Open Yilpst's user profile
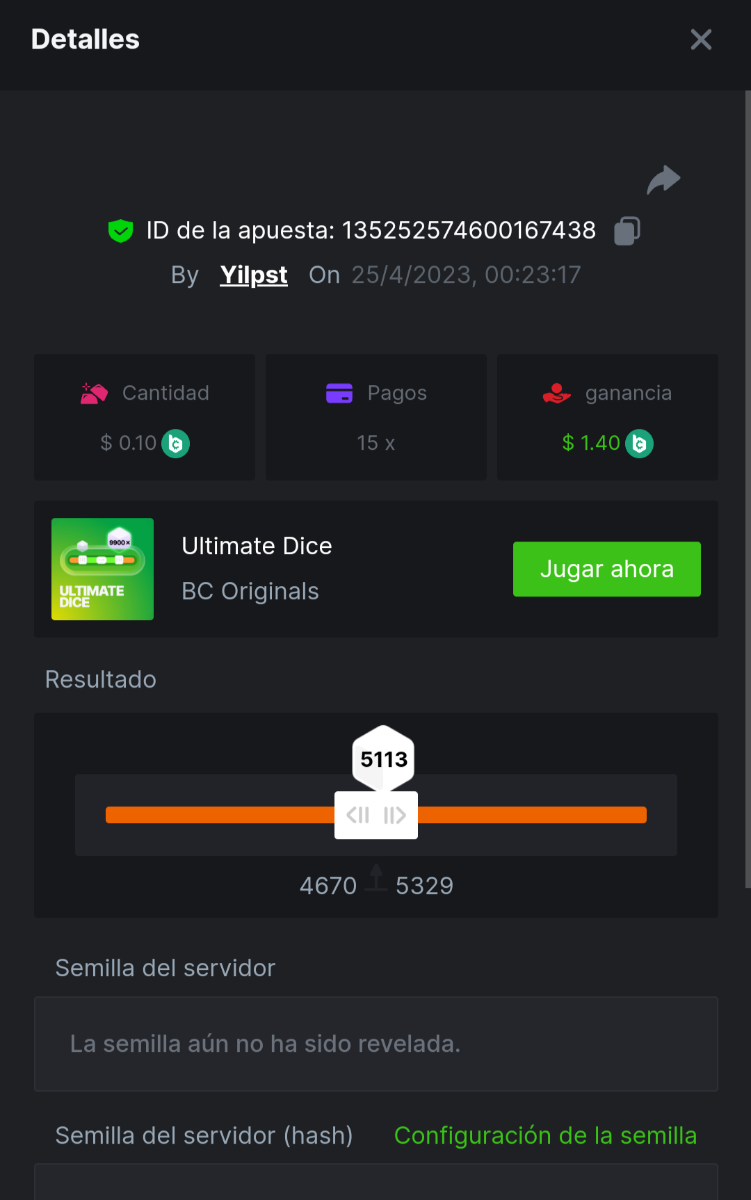 [x=254, y=275]
